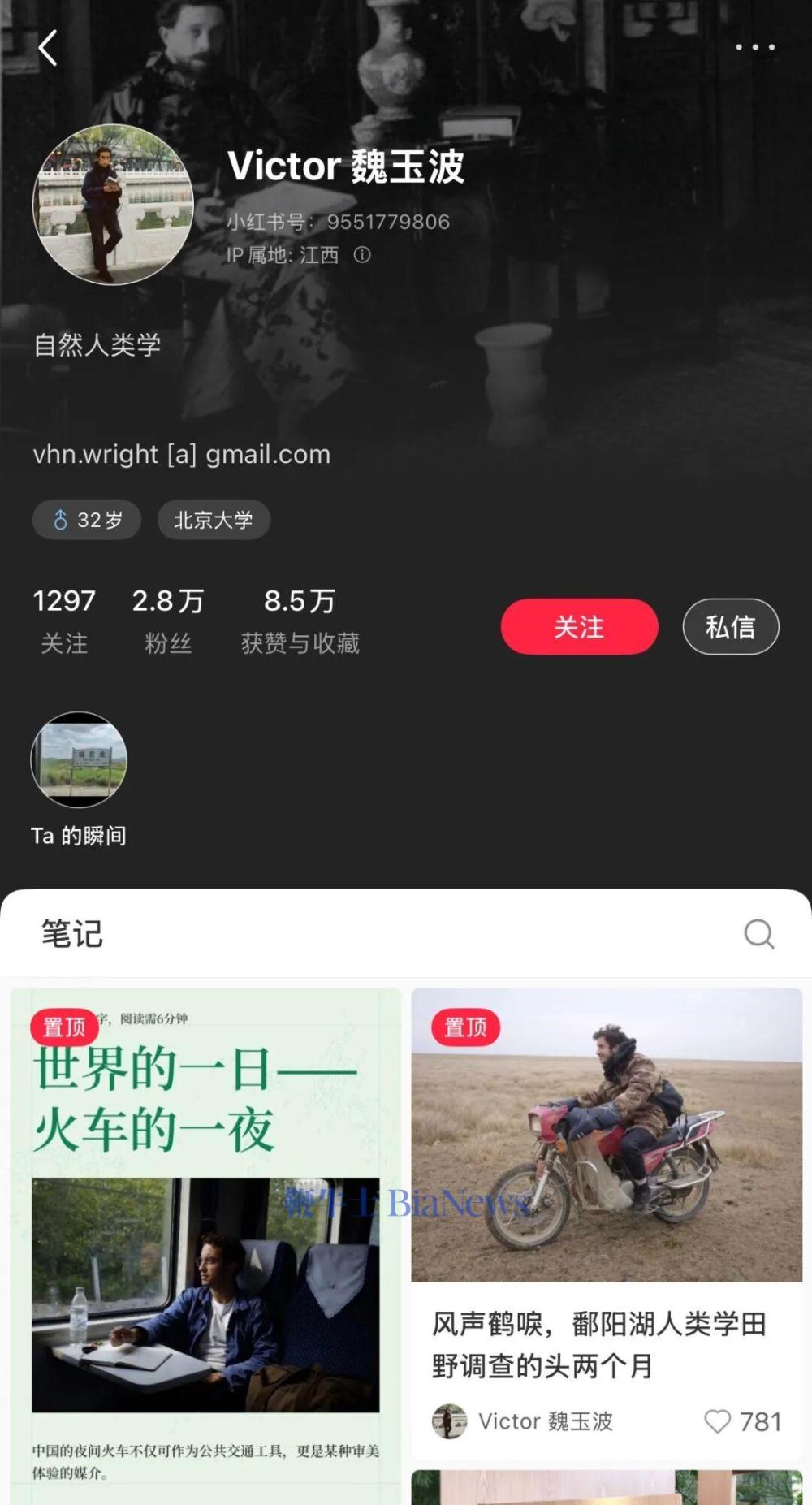The width and height of the screenshot is (812, 1505).
Task: Toggle follow by tapping the red 关注 button
Action: [x=578, y=626]
